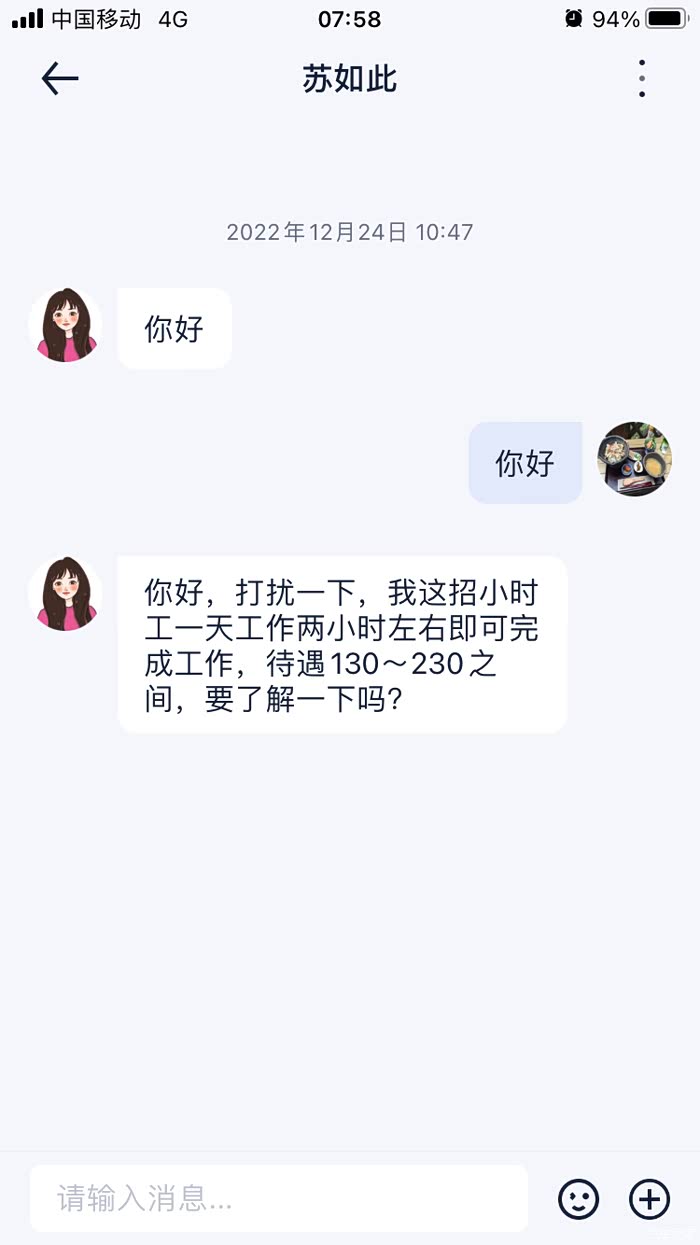View 苏如此's avatar beside the first 你好

66,325
